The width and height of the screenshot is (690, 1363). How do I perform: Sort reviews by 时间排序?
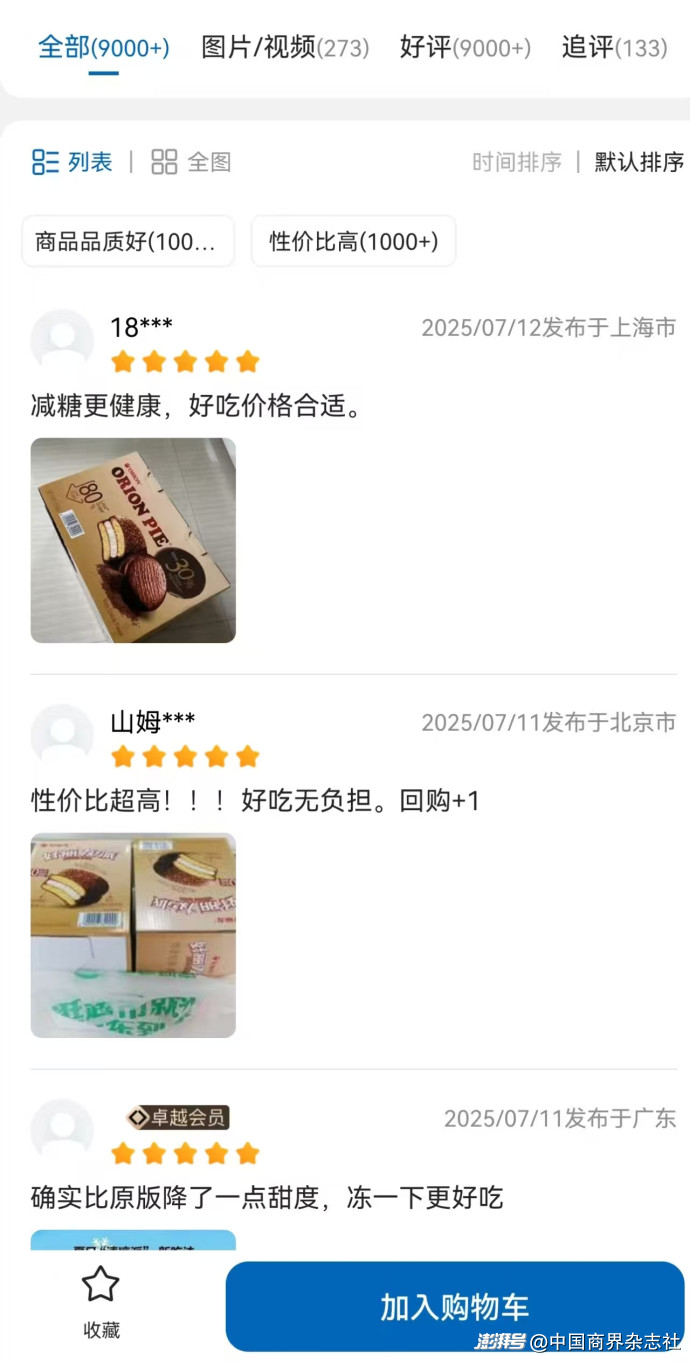click(x=517, y=162)
